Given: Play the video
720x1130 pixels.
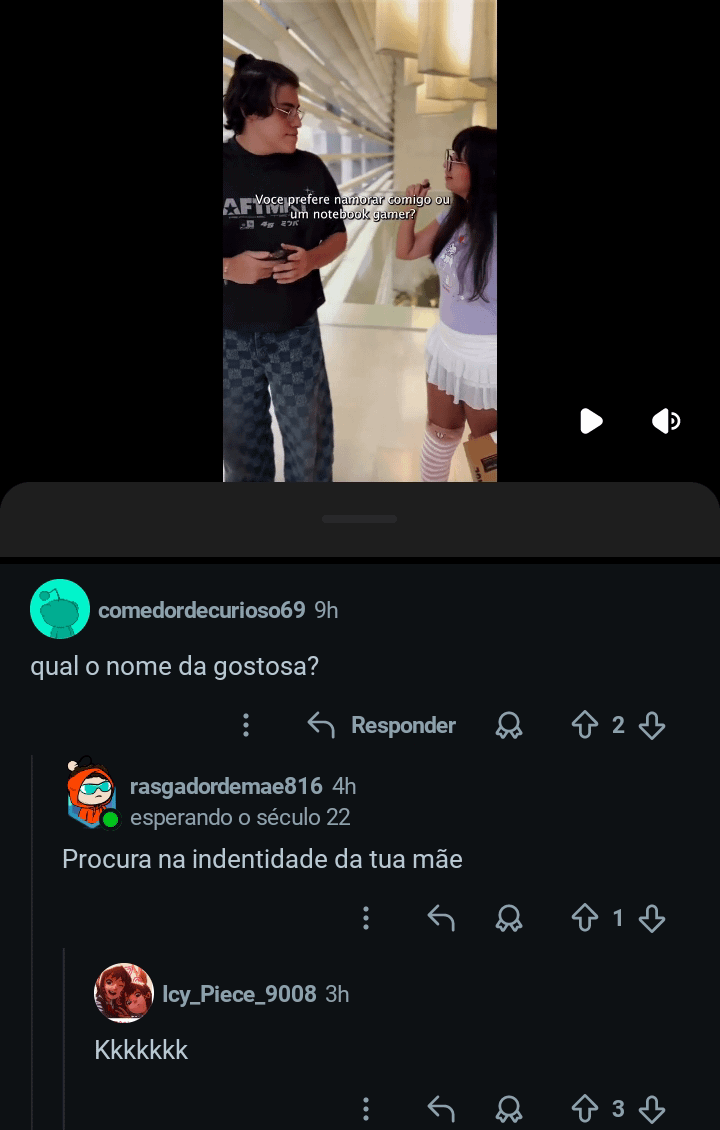Looking at the screenshot, I should tap(591, 421).
